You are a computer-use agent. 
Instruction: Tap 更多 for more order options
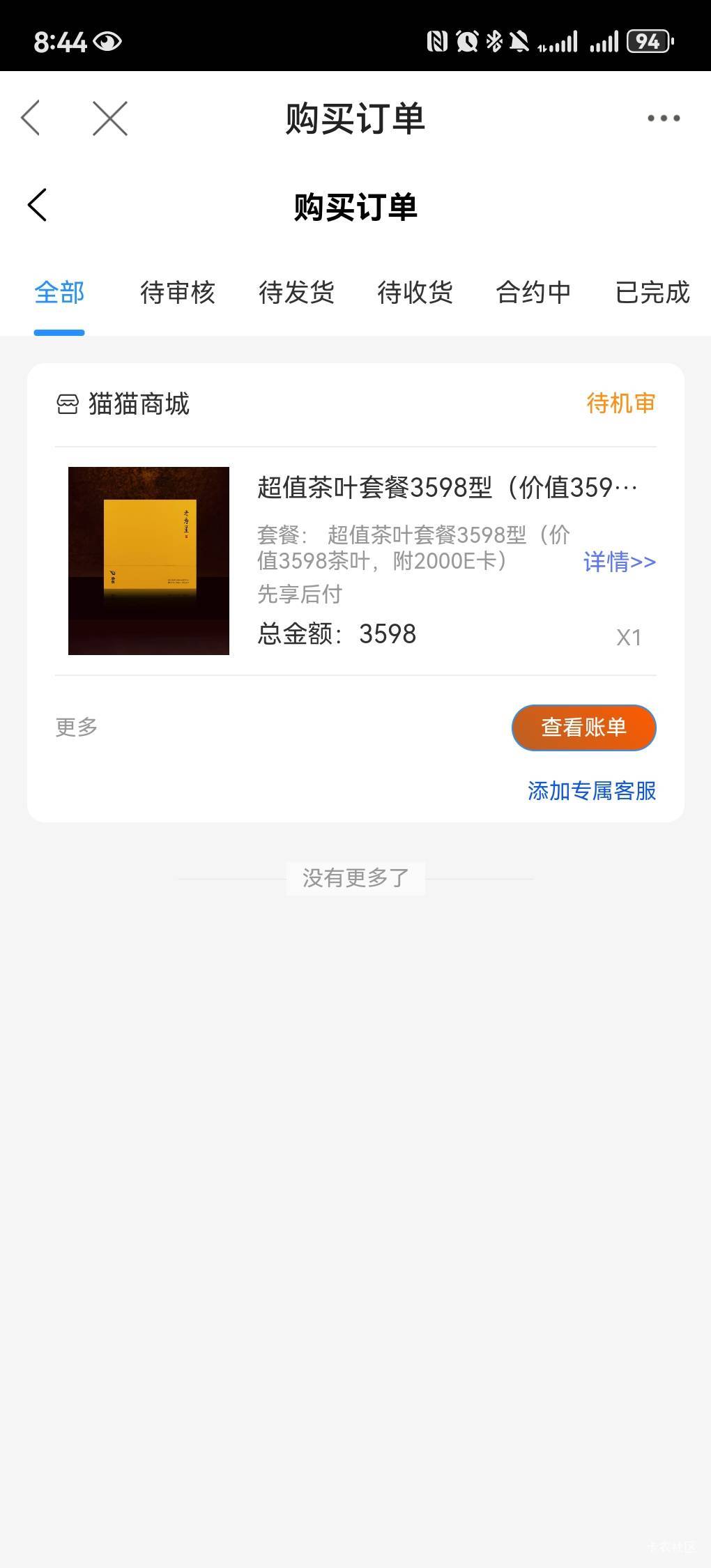point(77,728)
